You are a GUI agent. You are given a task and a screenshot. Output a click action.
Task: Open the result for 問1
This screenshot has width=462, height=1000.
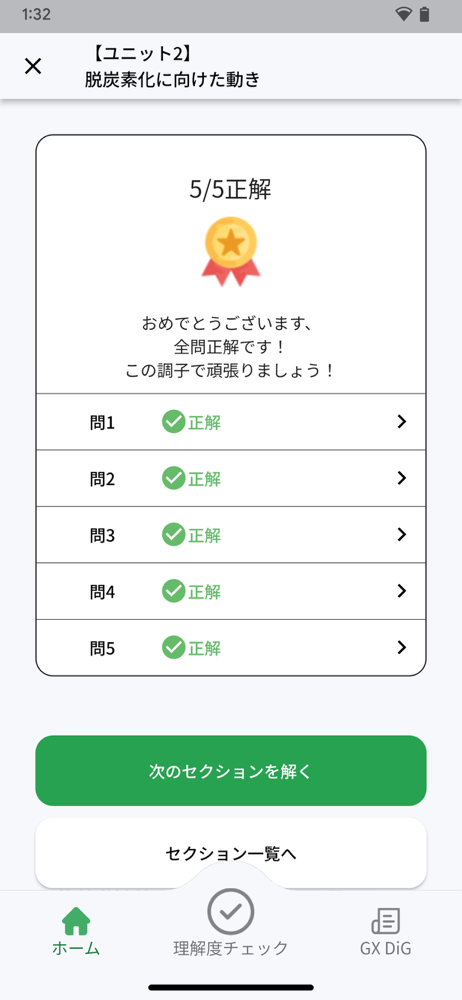[x=230, y=422]
